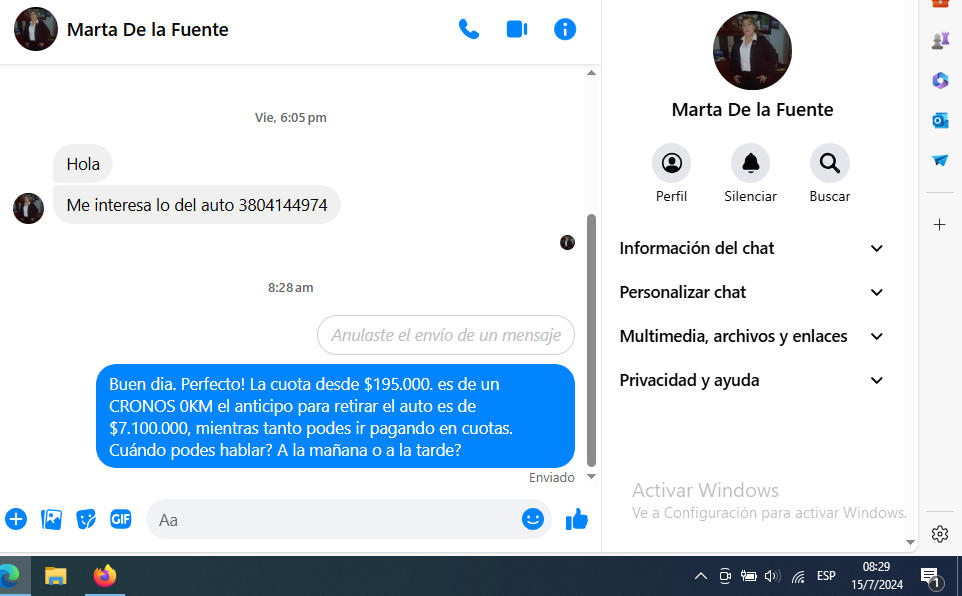Focus the Aa message field
962x596 pixels.
tap(330, 520)
